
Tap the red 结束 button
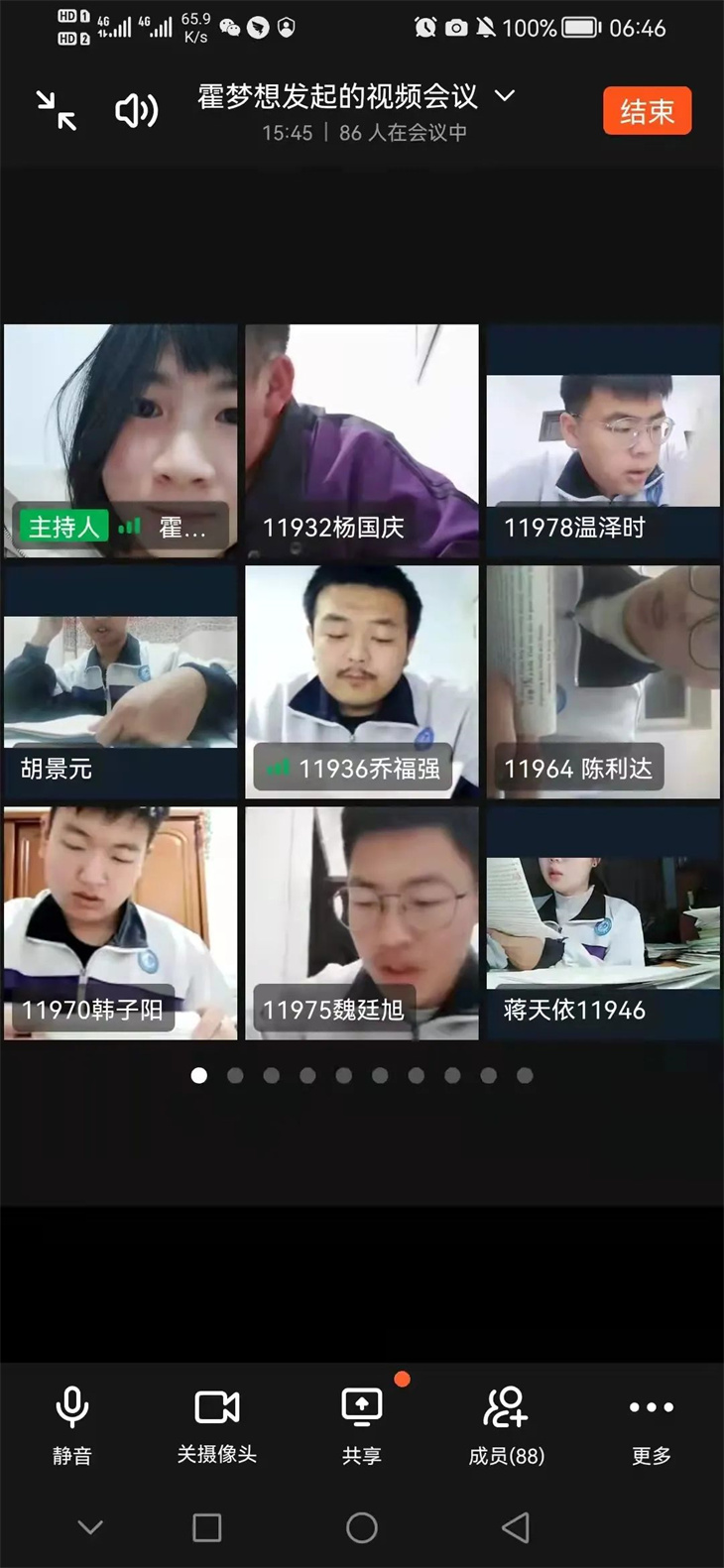(x=647, y=111)
